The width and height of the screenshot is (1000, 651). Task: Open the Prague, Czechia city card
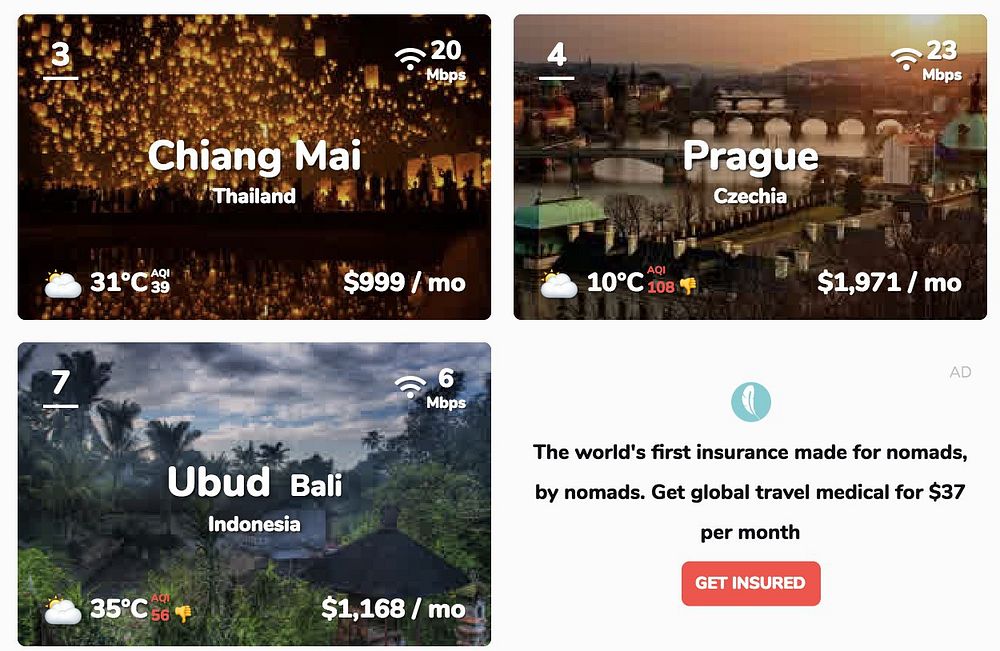(750, 167)
